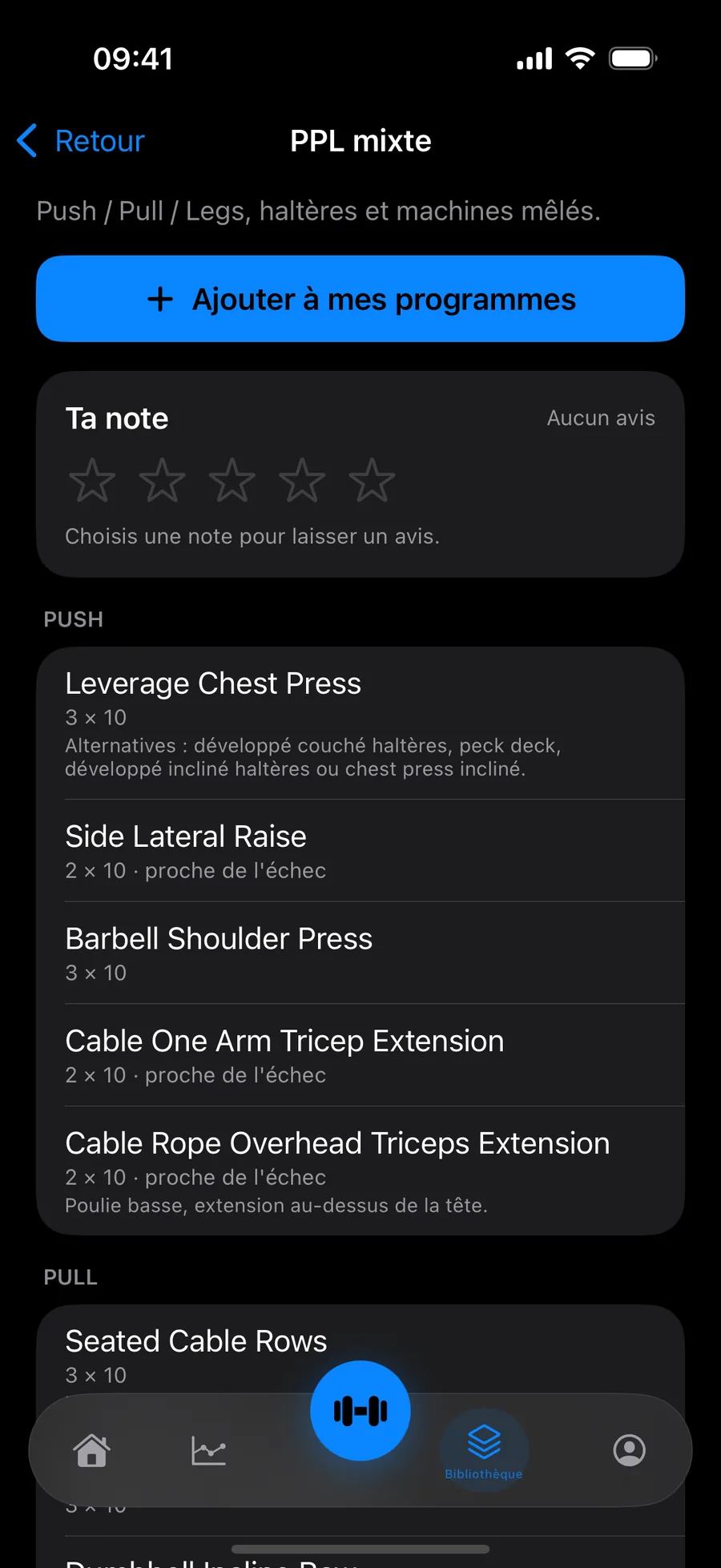Go back with the Retour button
This screenshot has width=721, height=1568.
[81, 141]
